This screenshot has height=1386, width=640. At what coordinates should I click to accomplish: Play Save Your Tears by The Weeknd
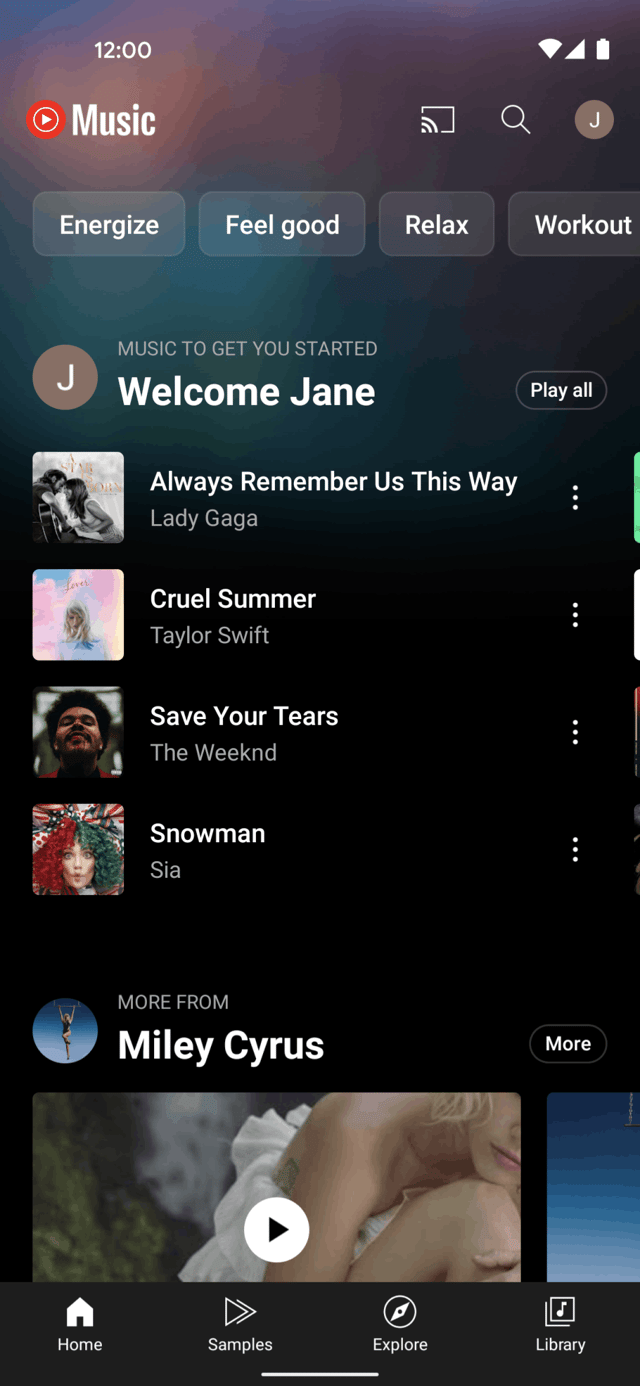[290, 732]
